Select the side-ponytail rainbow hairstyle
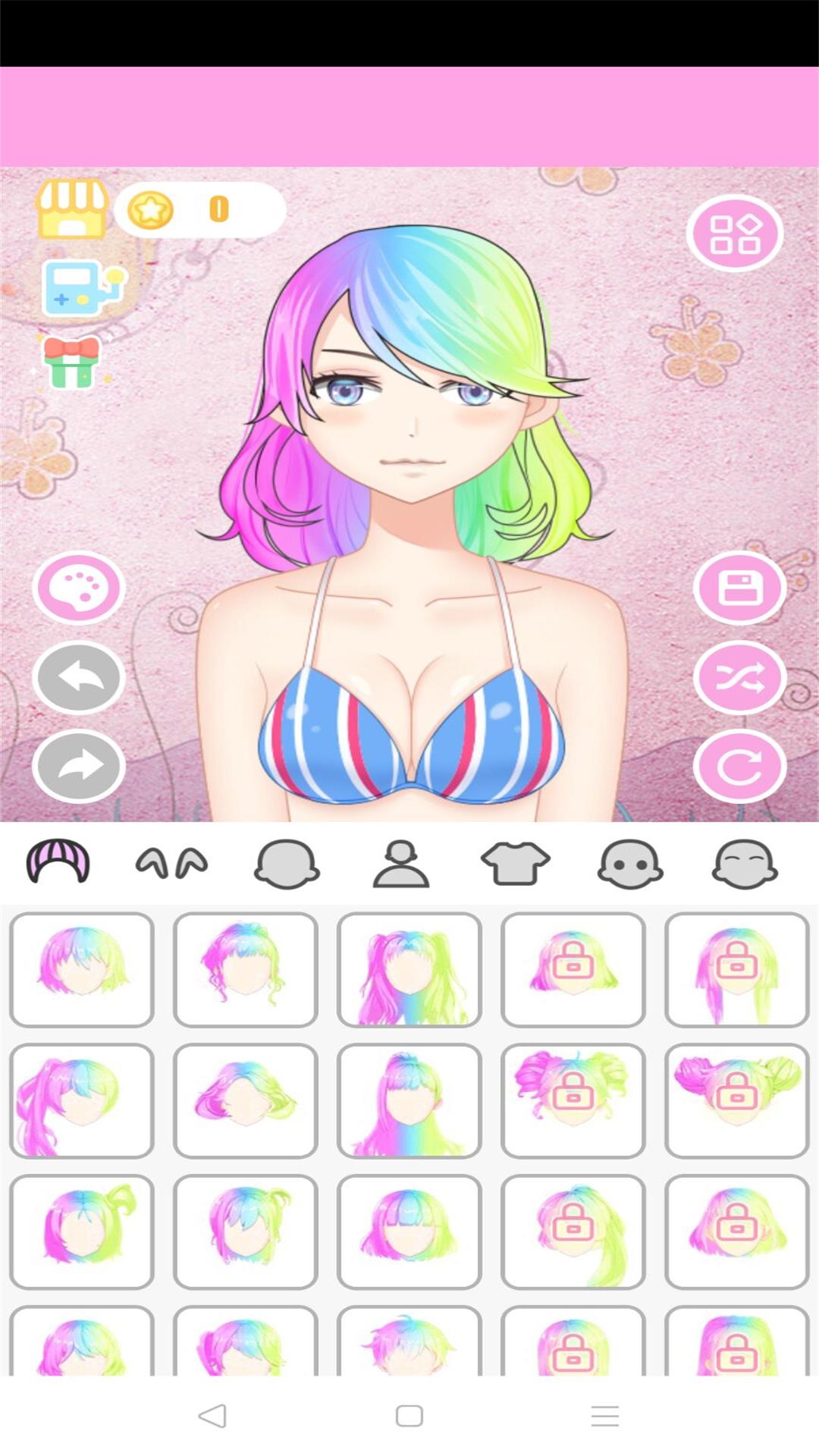The image size is (819, 1456). pos(81,1101)
